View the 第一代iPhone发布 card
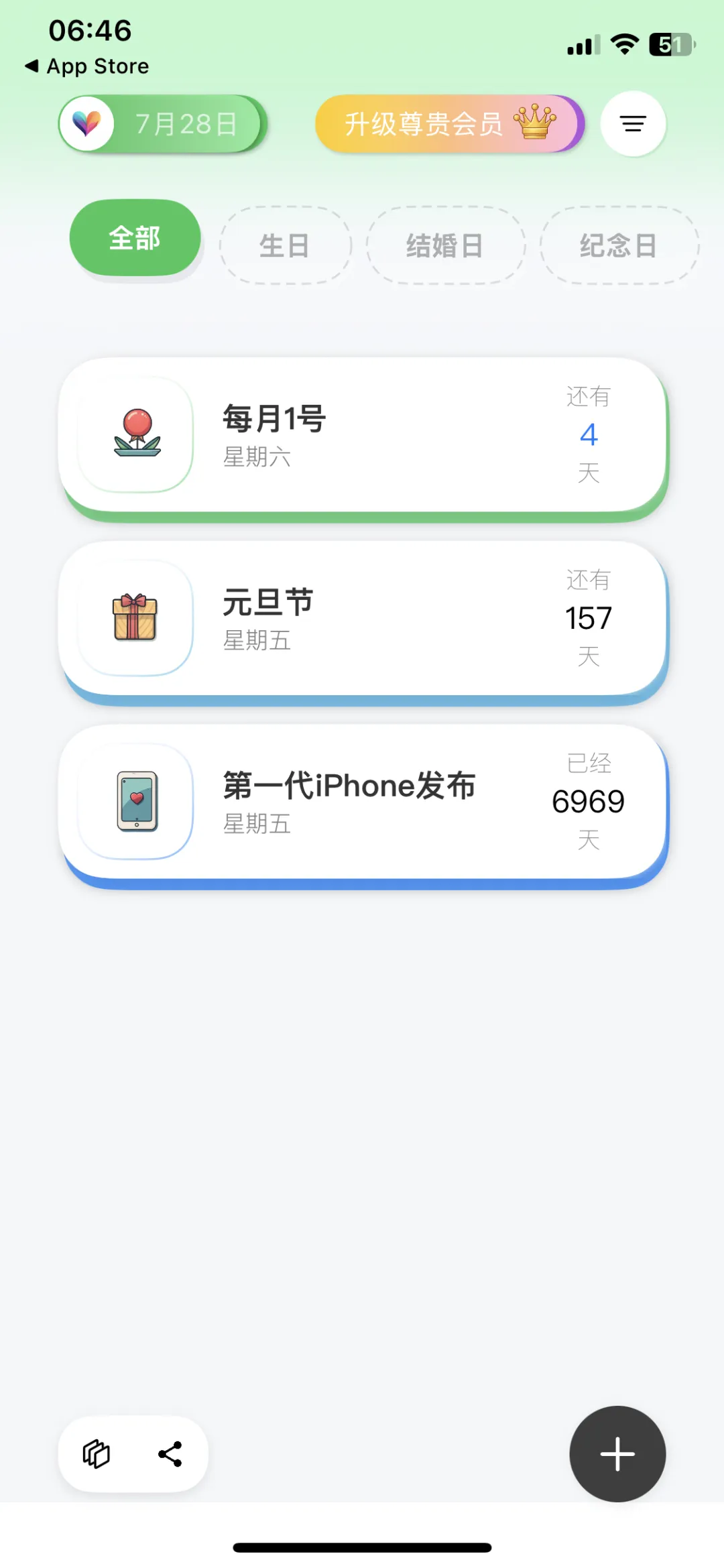The width and height of the screenshot is (724, 1568). pyautogui.click(x=363, y=806)
